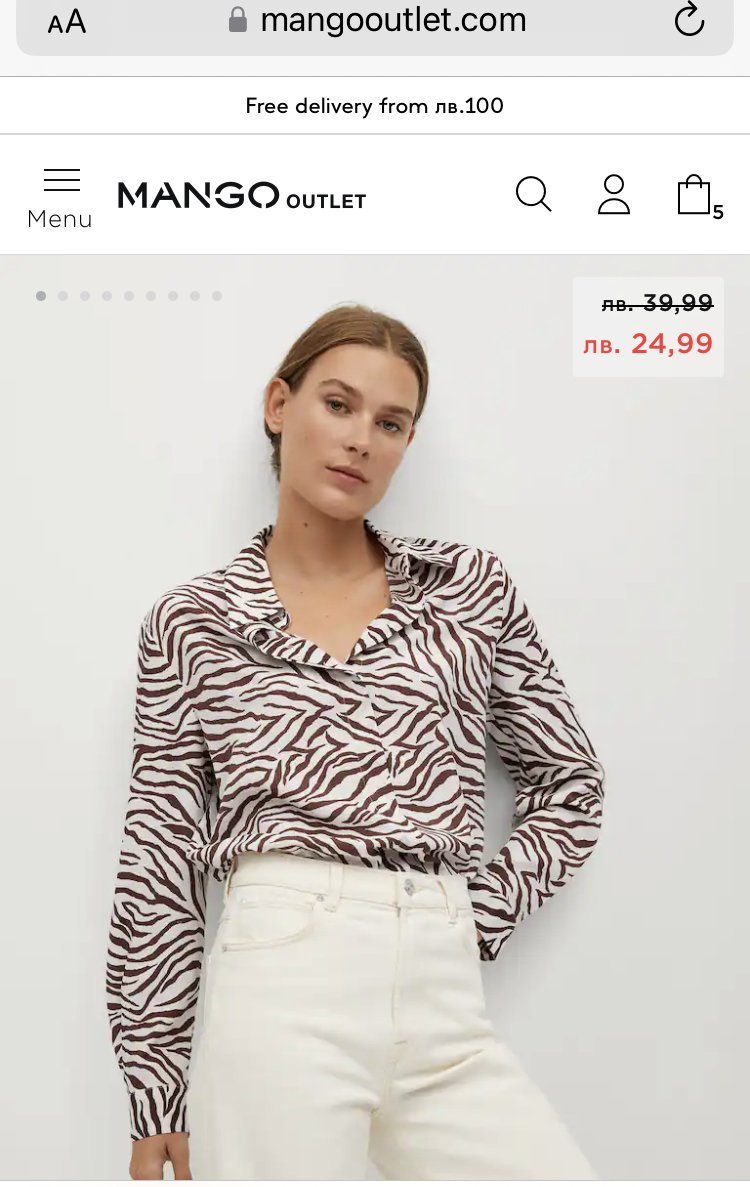Open the account profile icon

613,194
